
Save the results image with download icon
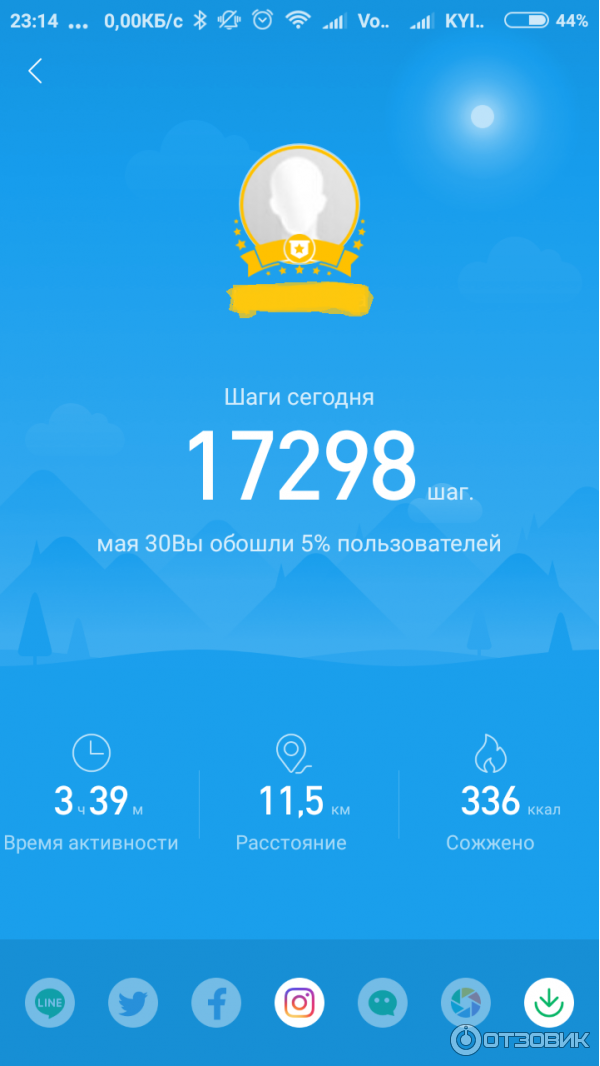549,1001
